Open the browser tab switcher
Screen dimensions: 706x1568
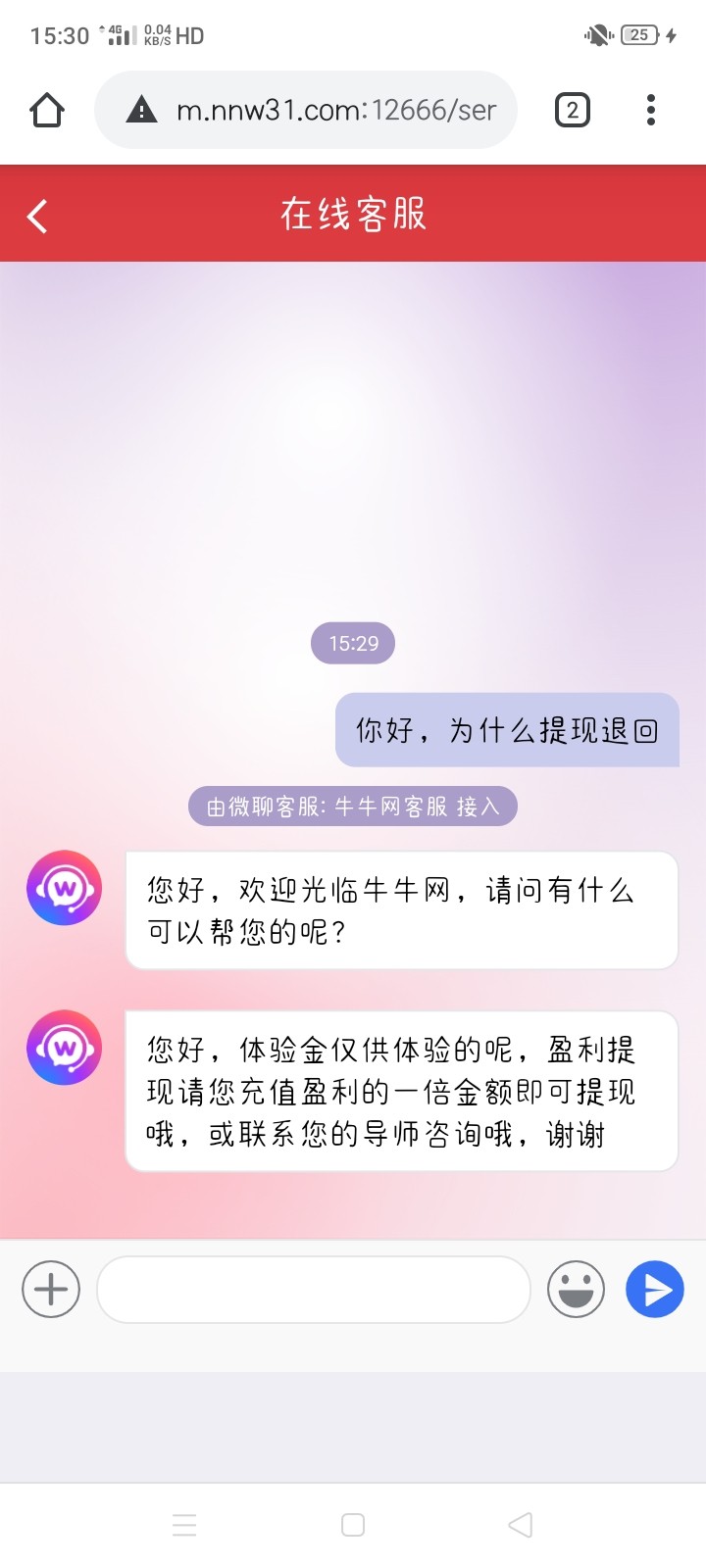[573, 110]
